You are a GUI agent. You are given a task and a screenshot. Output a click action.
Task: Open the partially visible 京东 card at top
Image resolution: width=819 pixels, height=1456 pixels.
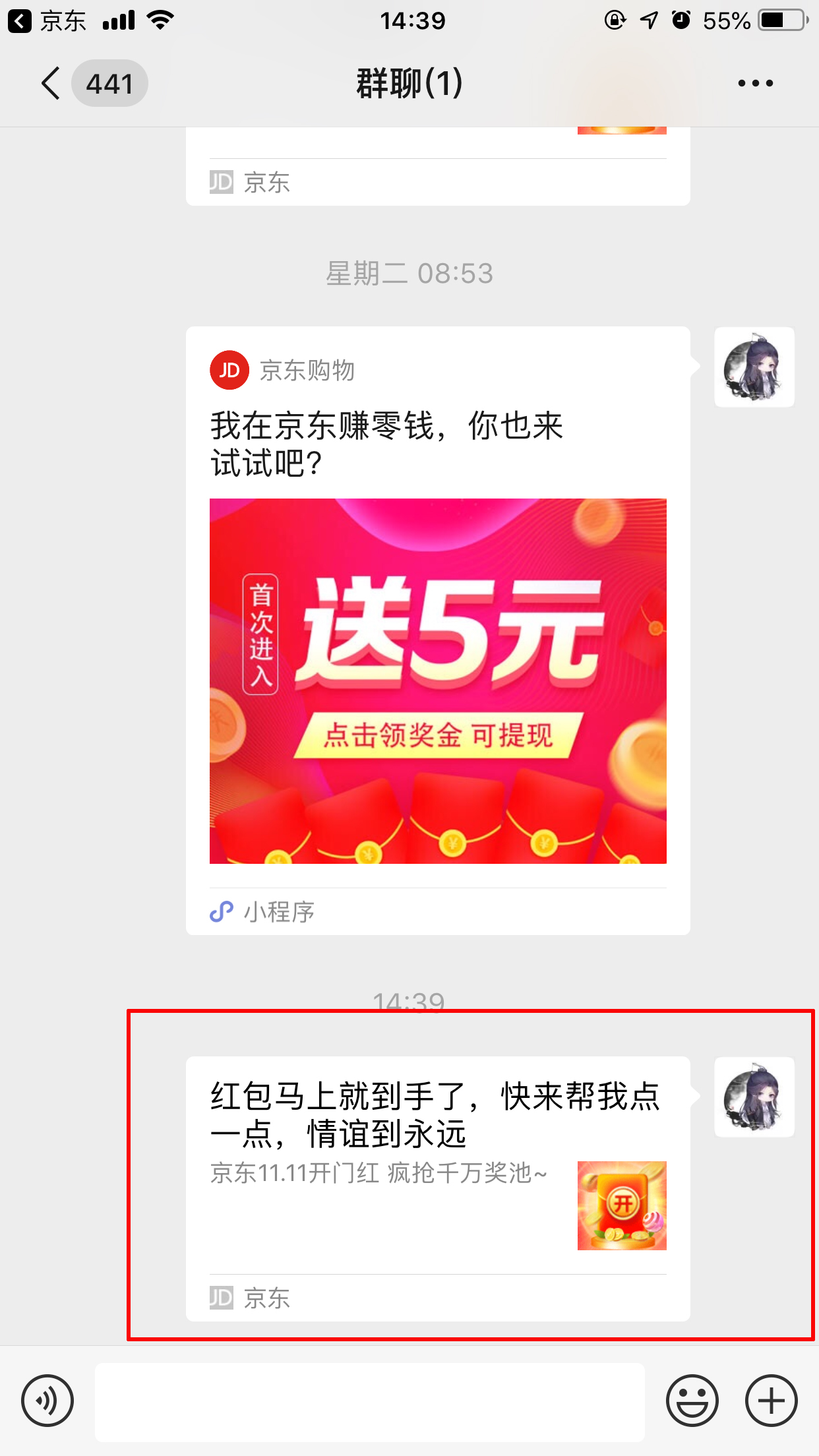tap(438, 173)
